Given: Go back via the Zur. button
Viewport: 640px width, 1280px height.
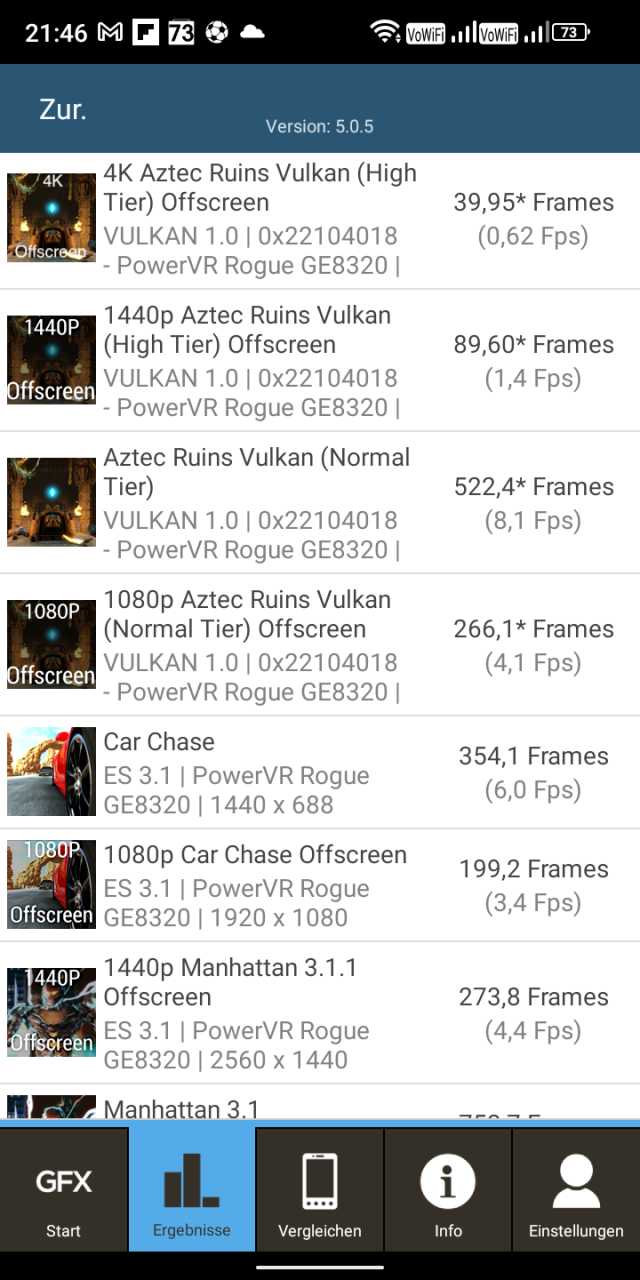Looking at the screenshot, I should (x=62, y=110).
